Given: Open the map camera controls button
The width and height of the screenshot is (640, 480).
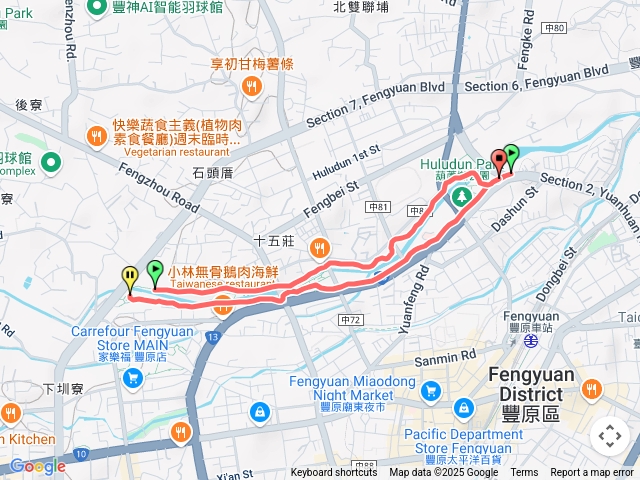Looking at the screenshot, I should [x=610, y=436].
